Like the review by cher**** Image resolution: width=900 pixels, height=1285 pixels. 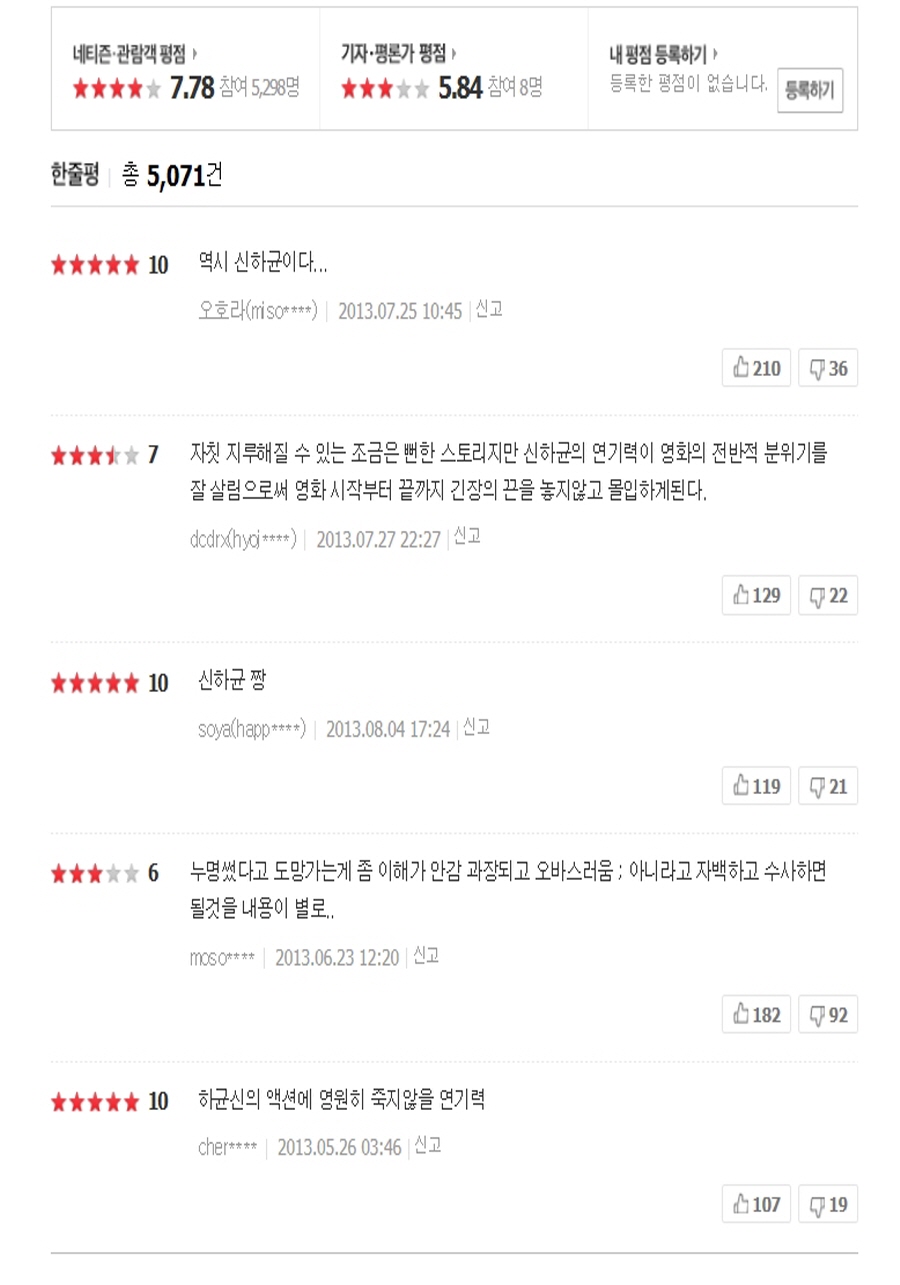(x=756, y=1204)
